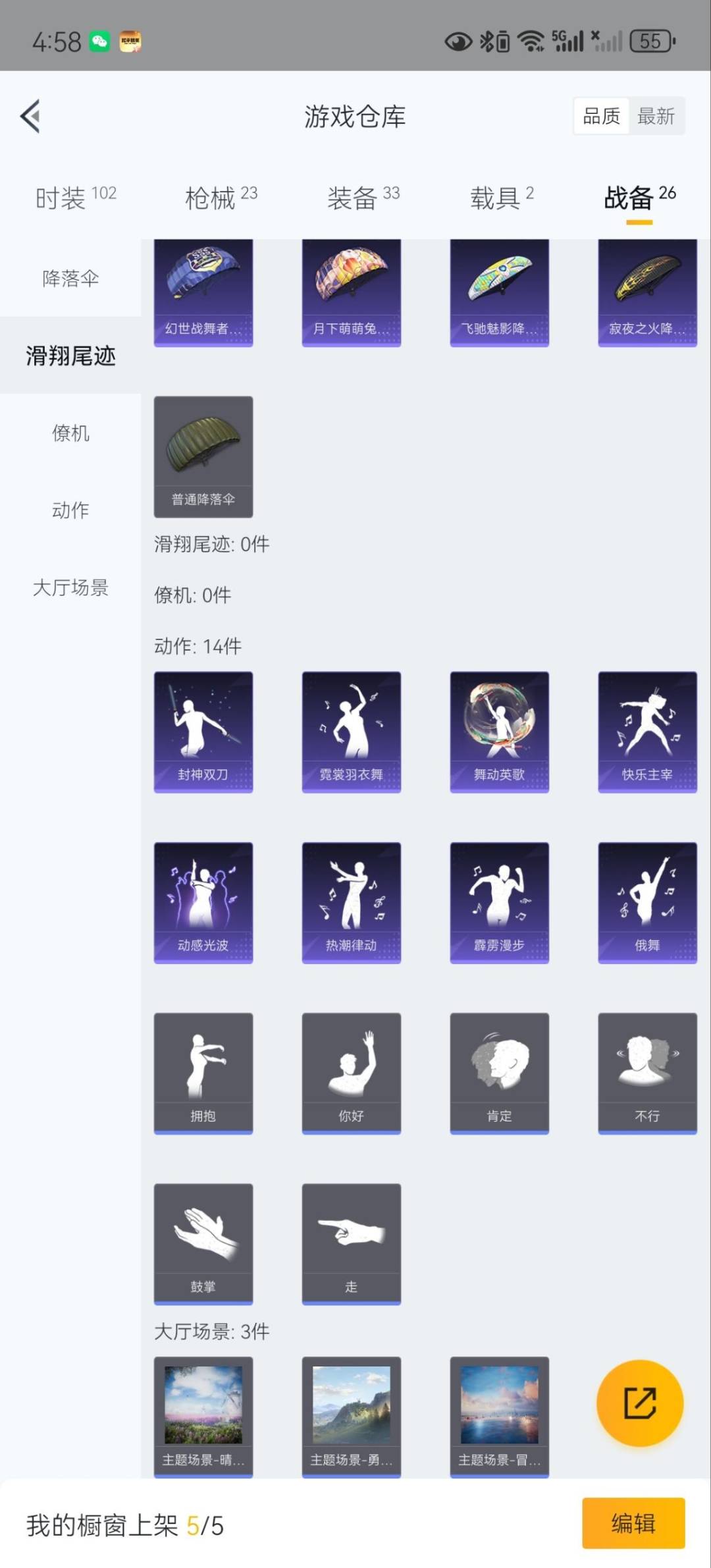
Task: Open the 动感光波 action
Action: pos(203,902)
